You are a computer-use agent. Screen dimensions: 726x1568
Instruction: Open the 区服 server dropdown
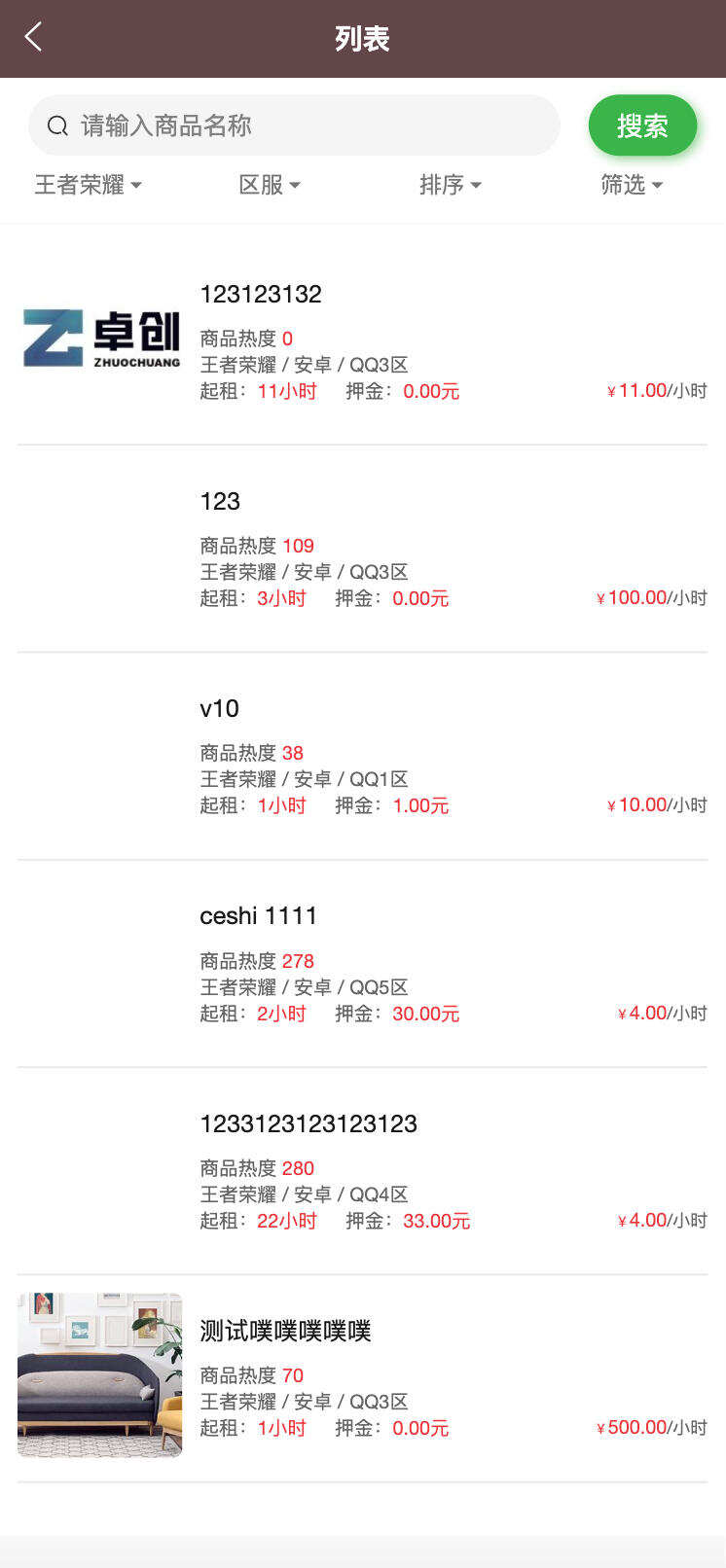[x=270, y=185]
